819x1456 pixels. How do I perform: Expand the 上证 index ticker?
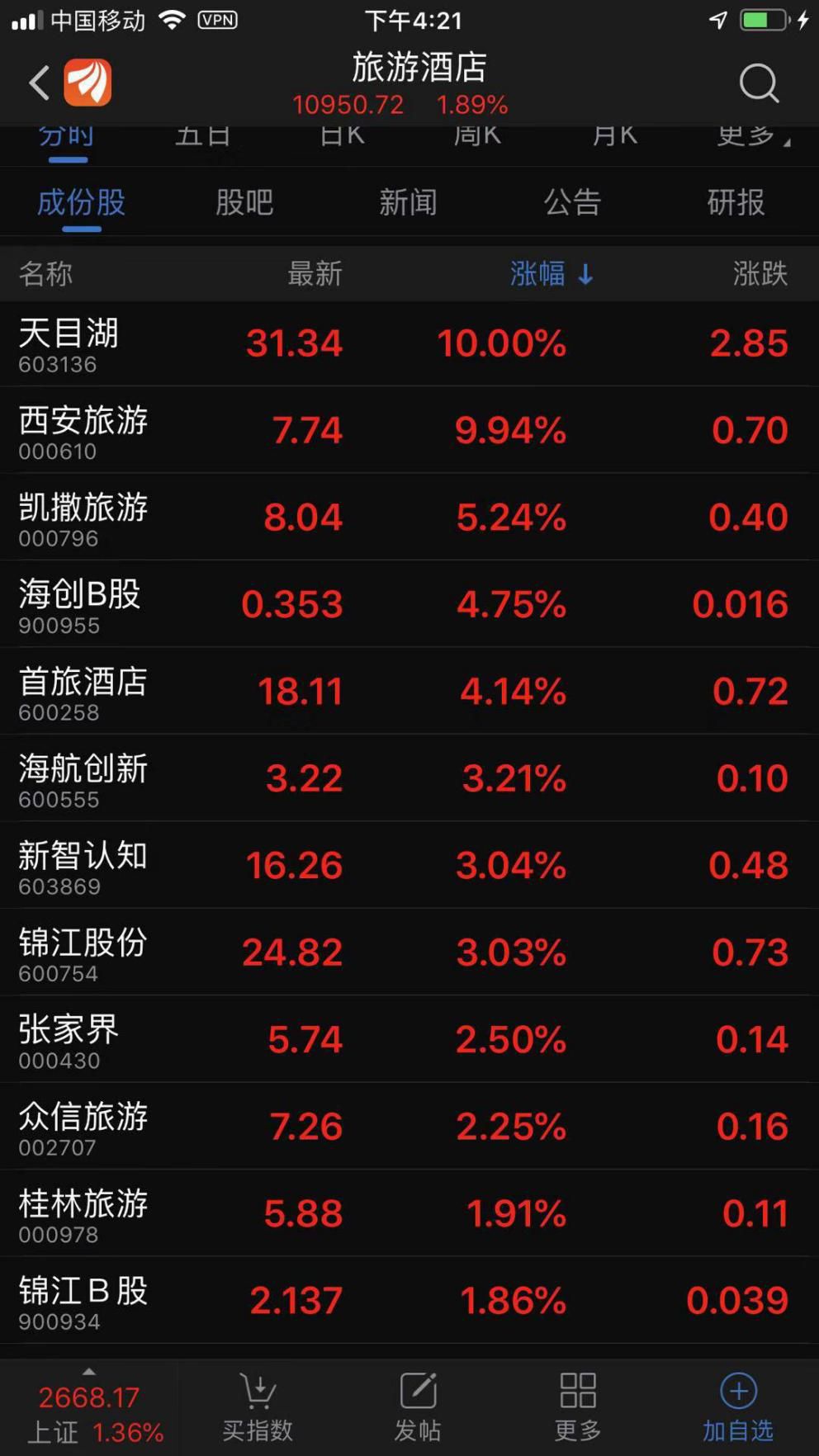(89, 1408)
